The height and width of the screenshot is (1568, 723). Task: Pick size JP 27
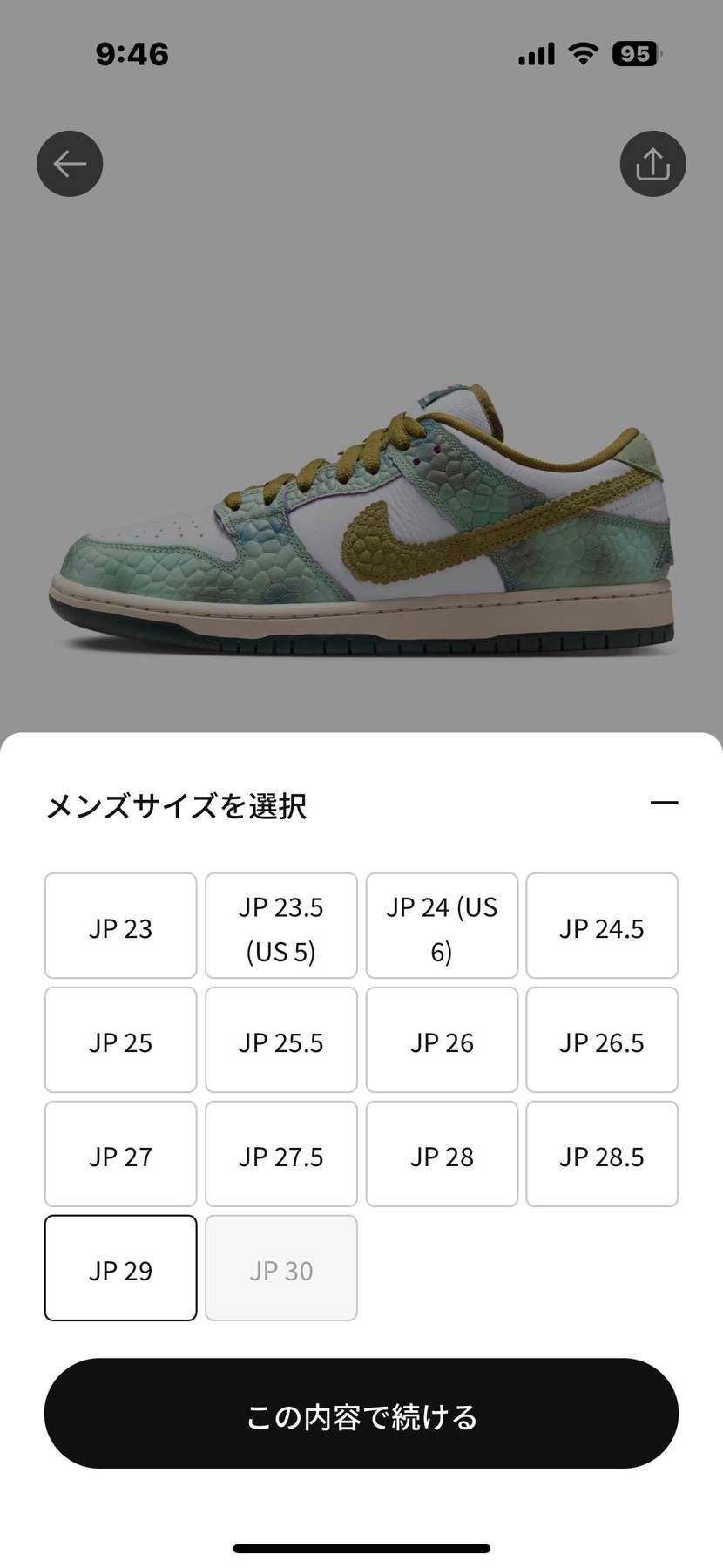coord(121,1154)
